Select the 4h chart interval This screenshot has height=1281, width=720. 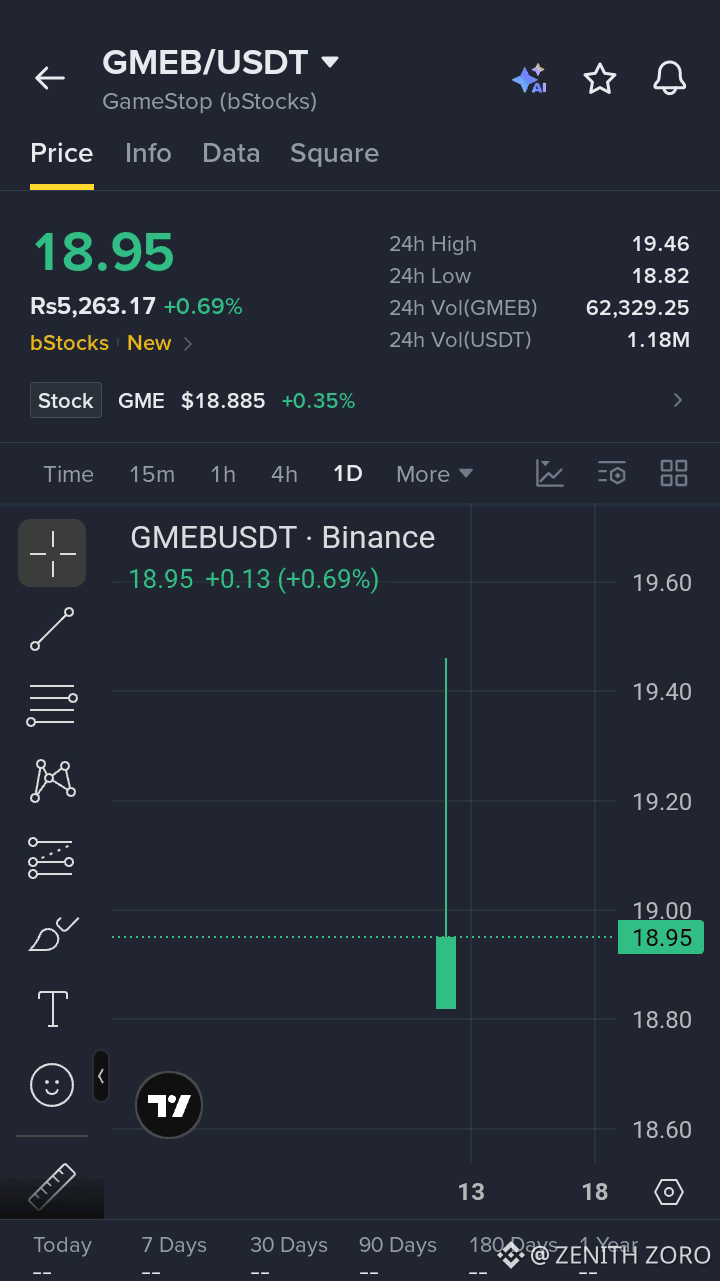(285, 474)
